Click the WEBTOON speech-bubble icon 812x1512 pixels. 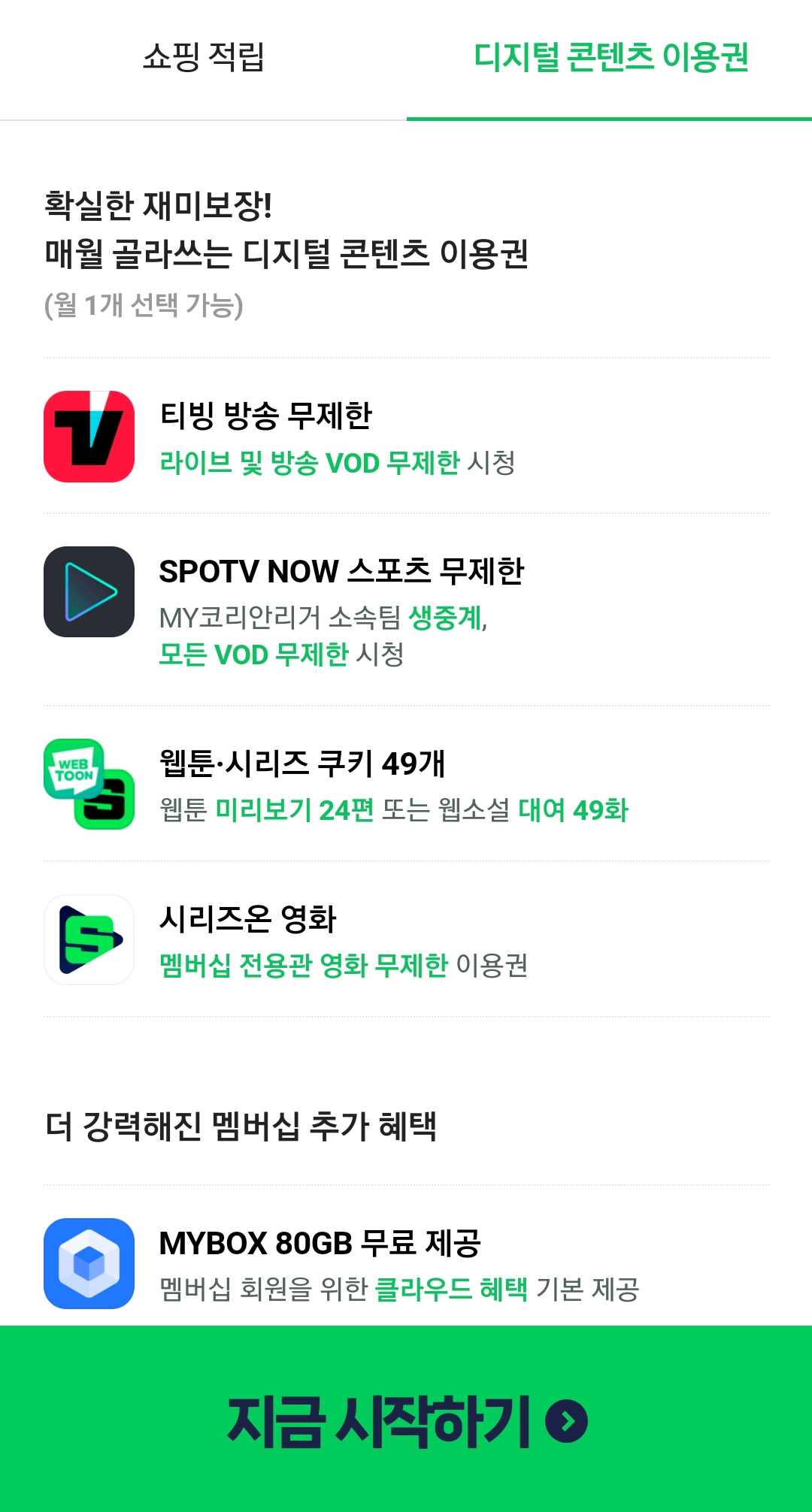tap(75, 765)
